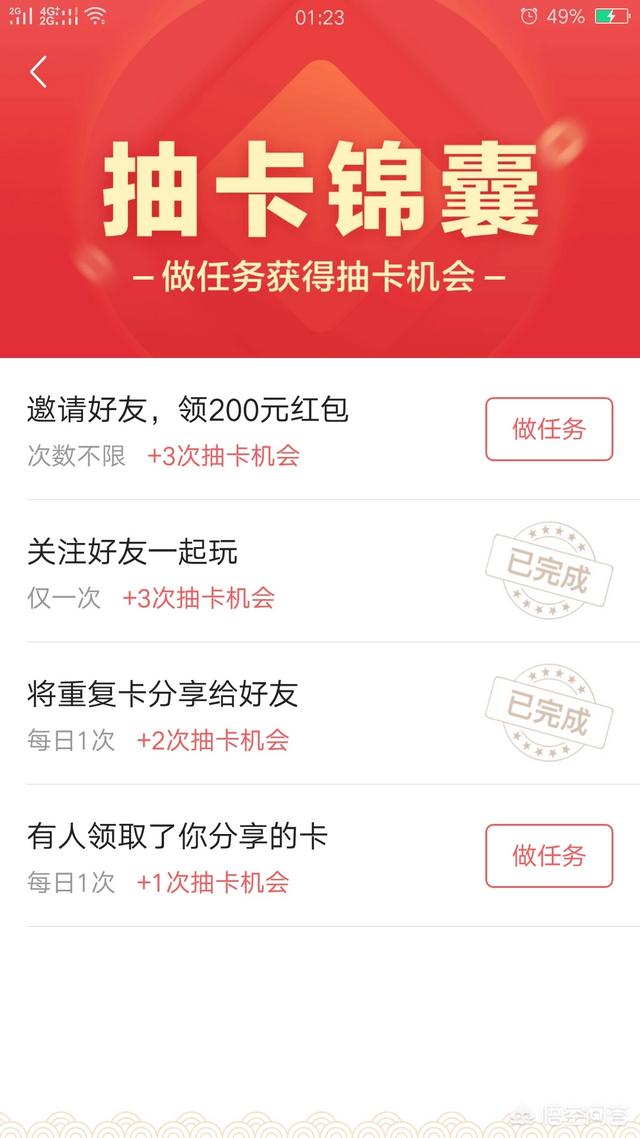Tap 做任务 for 邀请好友，领200元红包
The image size is (640, 1138).
click(548, 429)
